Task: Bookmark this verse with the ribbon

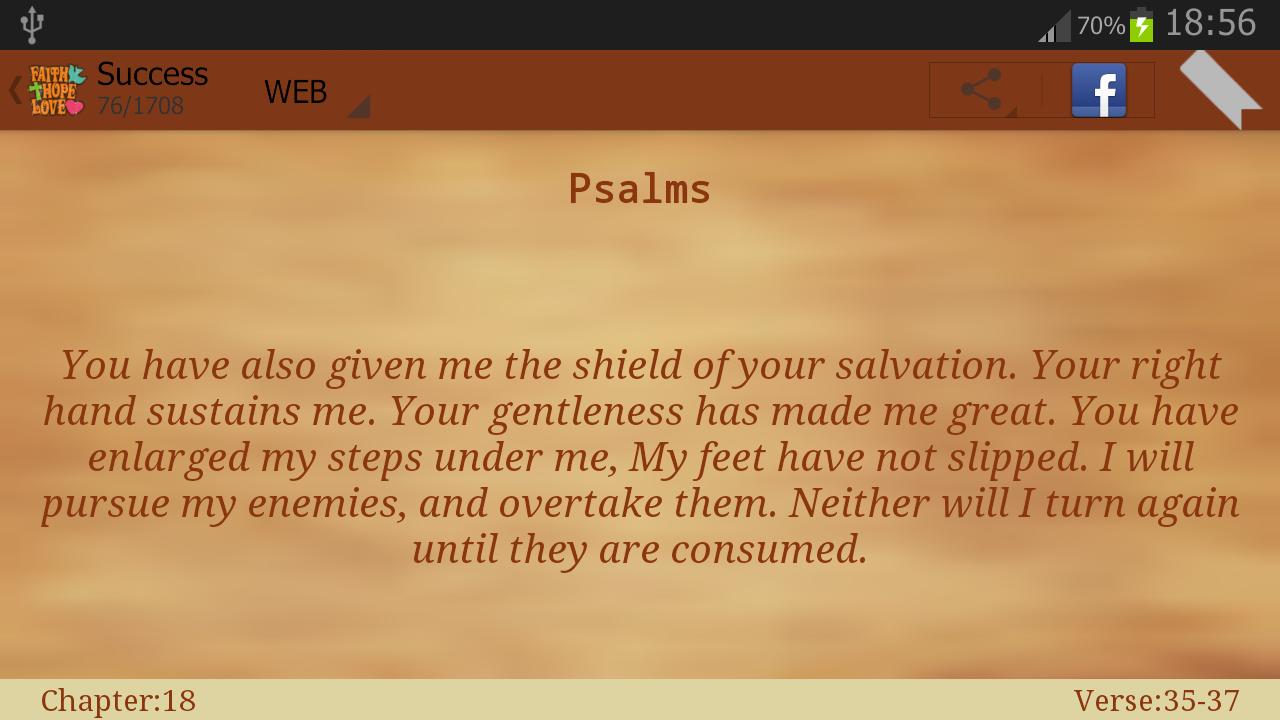Action: click(x=1220, y=88)
